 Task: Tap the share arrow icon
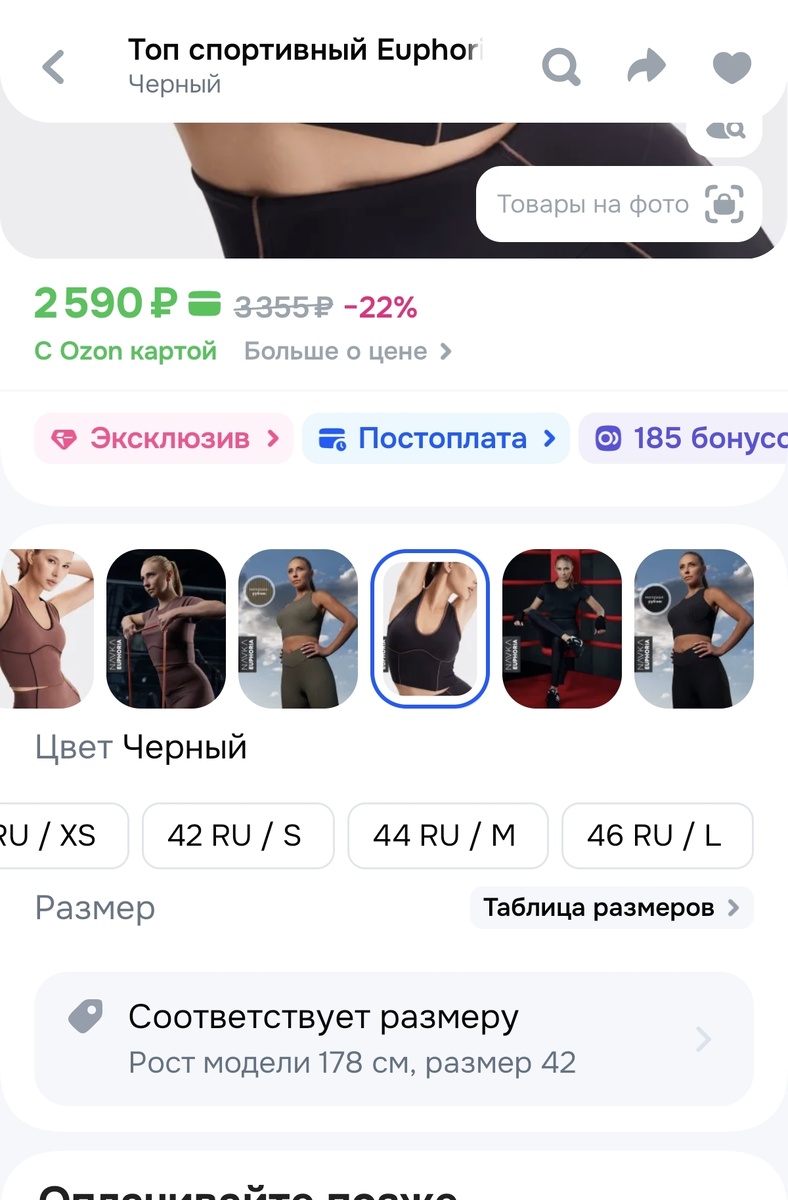[x=646, y=66]
